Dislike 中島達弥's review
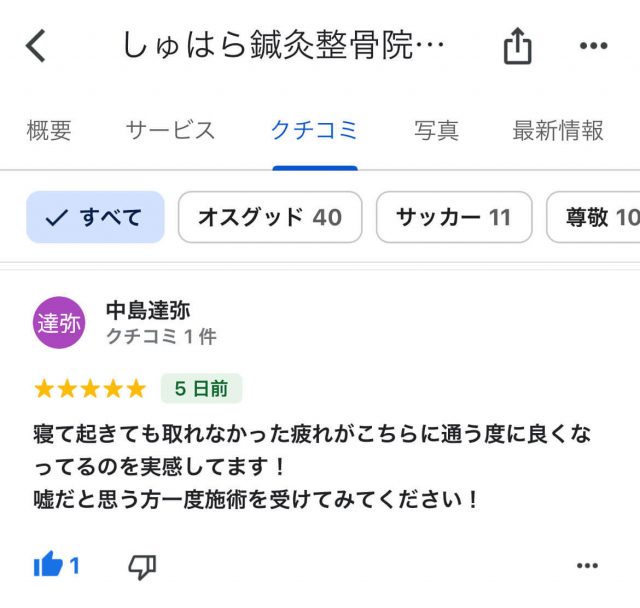 tap(142, 567)
